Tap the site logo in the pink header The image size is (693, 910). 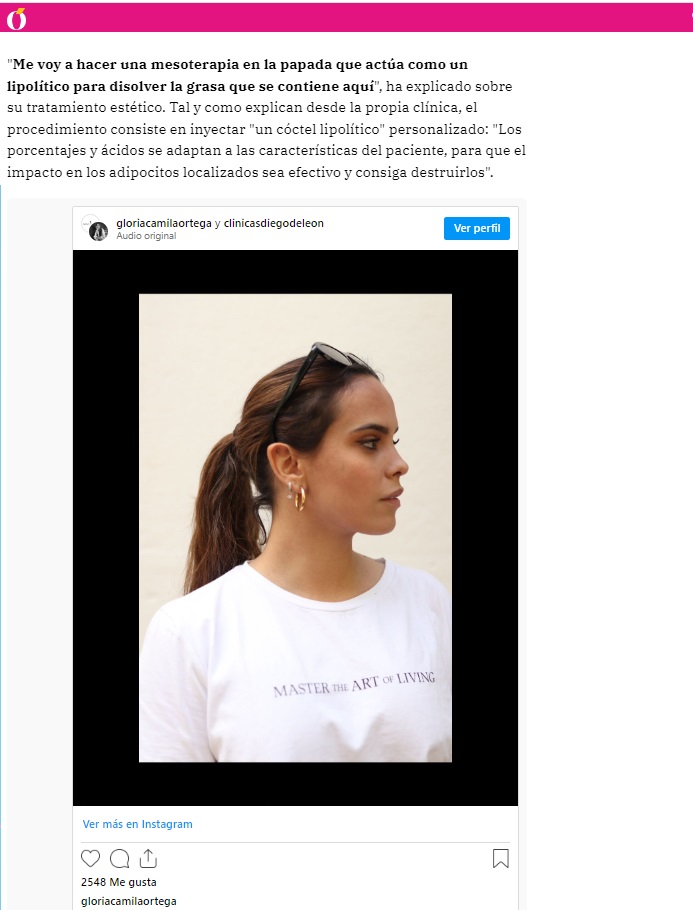pyautogui.click(x=16, y=18)
